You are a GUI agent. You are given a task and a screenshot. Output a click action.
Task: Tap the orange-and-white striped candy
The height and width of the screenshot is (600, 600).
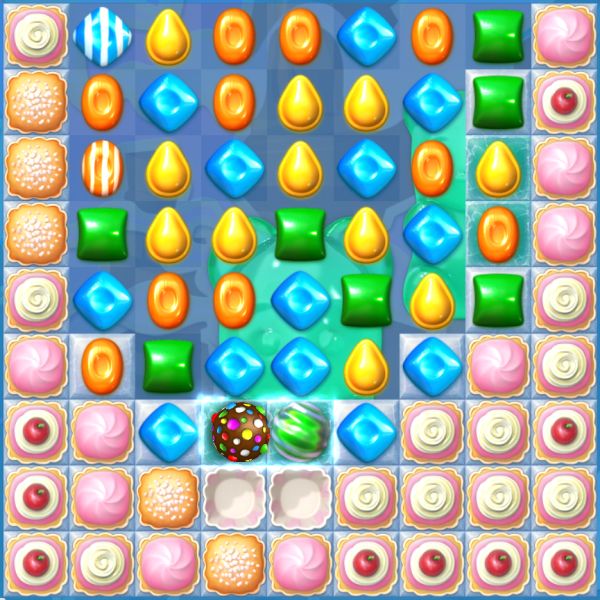[101, 166]
